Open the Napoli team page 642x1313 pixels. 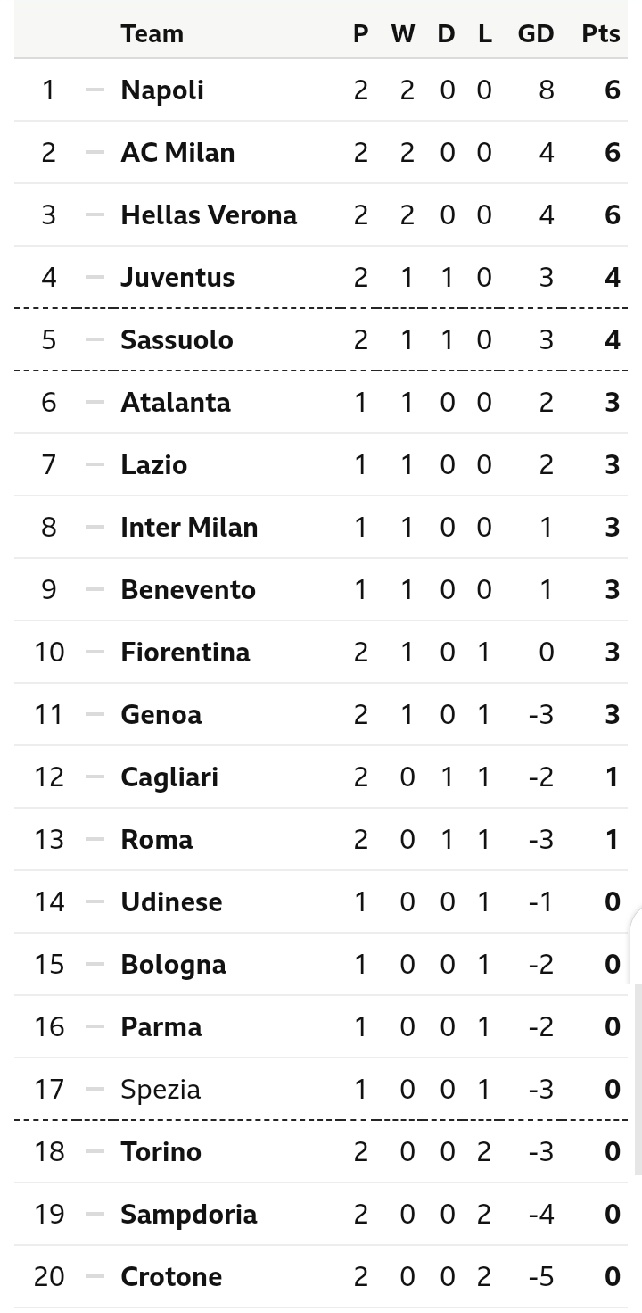pos(162,90)
